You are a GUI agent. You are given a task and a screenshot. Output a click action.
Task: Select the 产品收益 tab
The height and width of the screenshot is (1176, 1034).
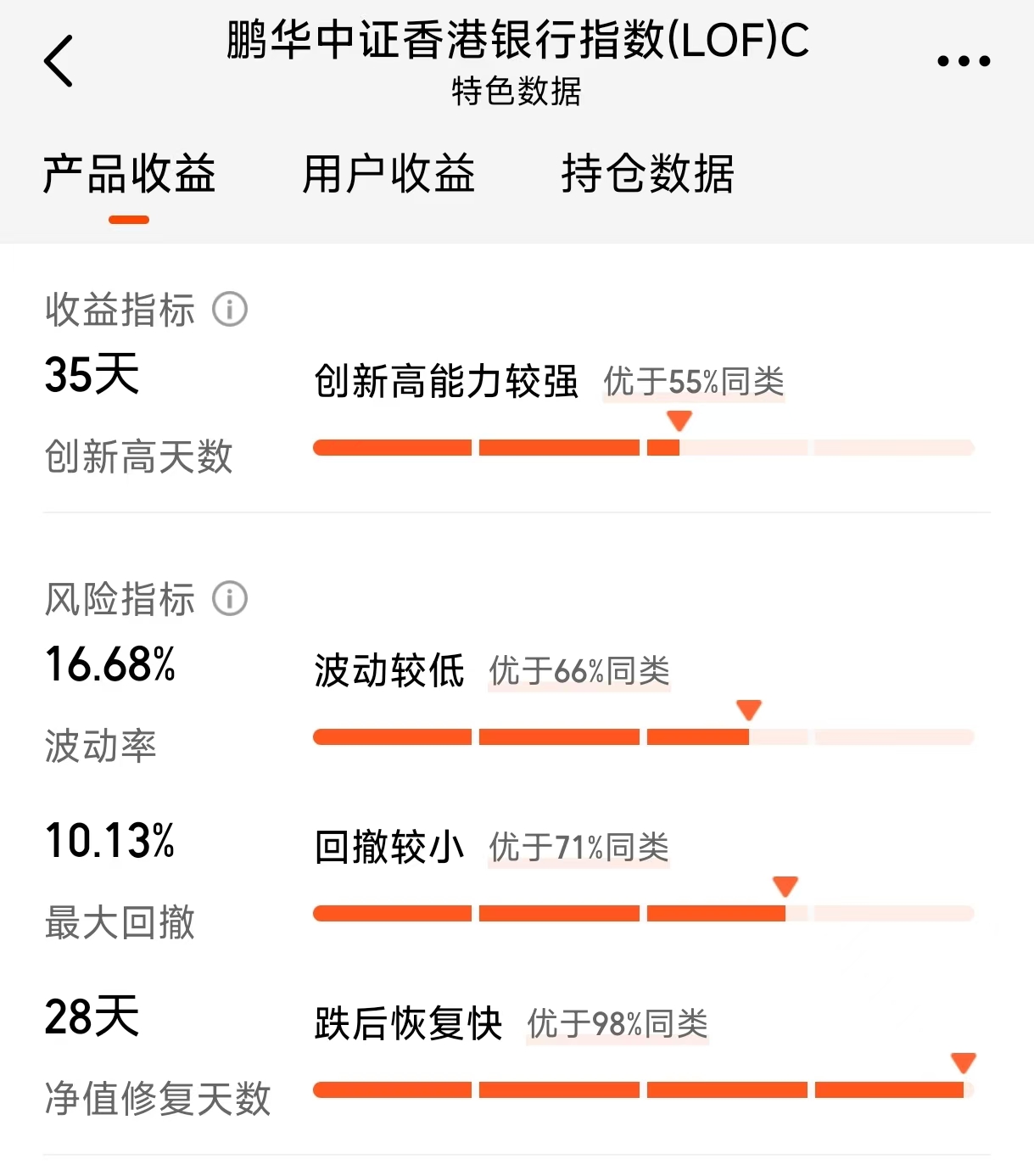point(129,174)
